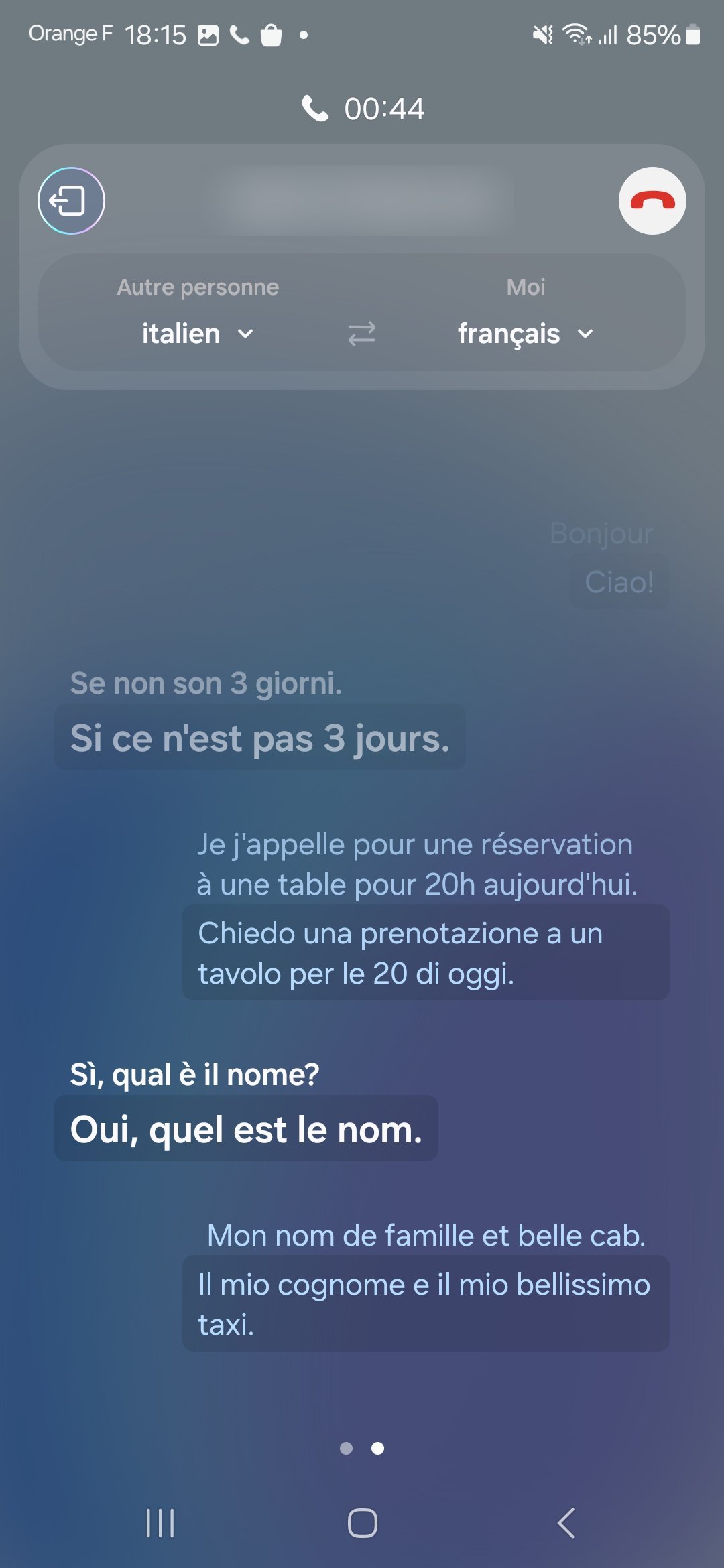End the call with the red hang-up button
Image resolution: width=724 pixels, height=1568 pixels.
point(652,200)
